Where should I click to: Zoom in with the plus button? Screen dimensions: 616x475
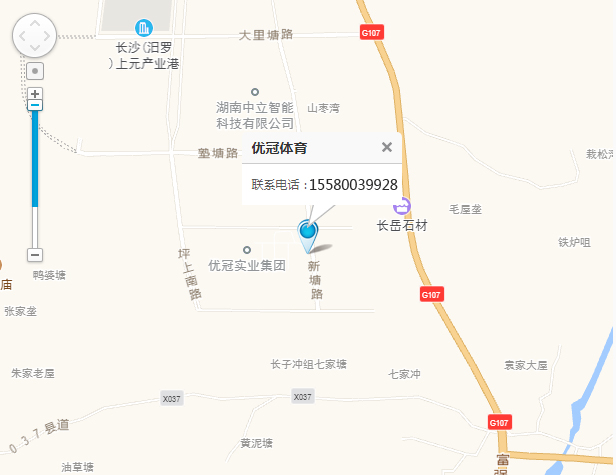click(35, 93)
